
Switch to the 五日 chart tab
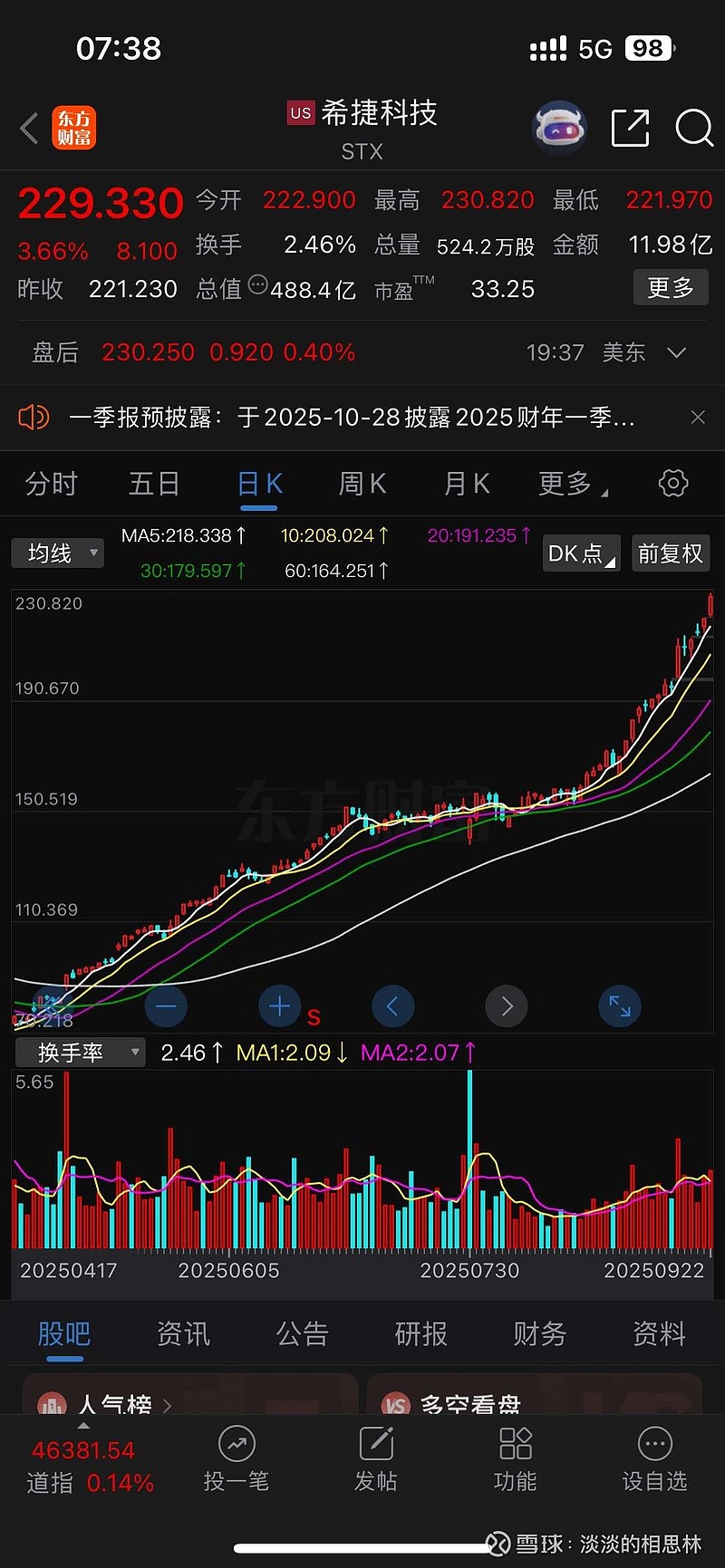tap(154, 484)
